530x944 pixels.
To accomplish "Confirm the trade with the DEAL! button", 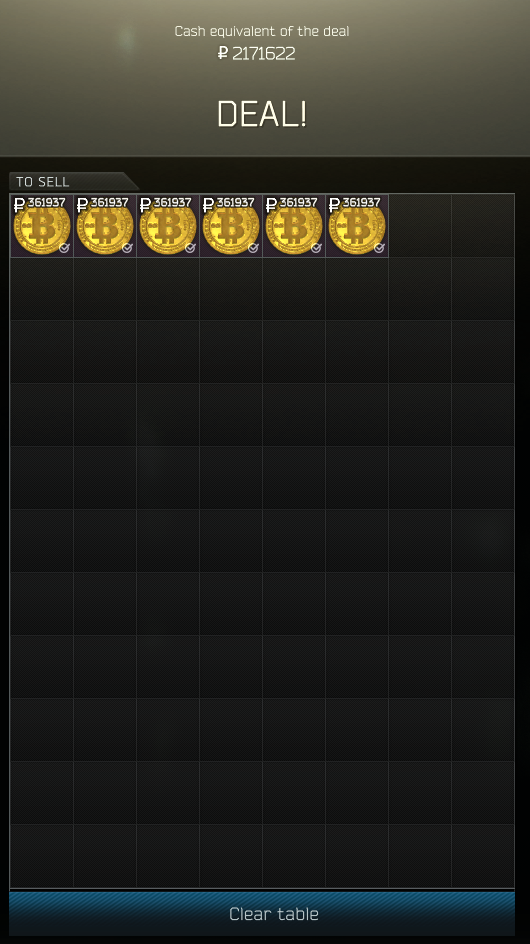I will tap(262, 114).
